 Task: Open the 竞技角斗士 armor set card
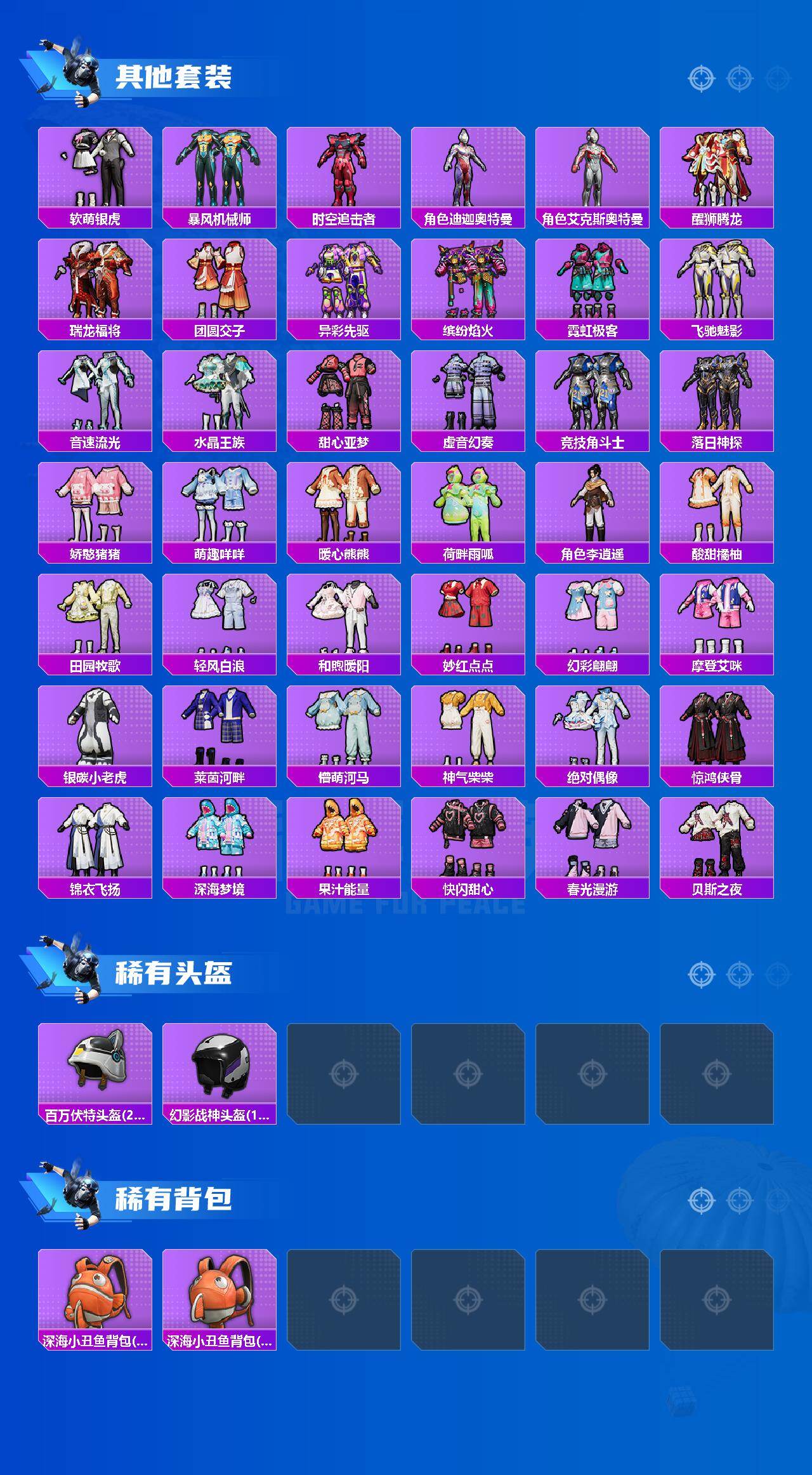pos(596,394)
